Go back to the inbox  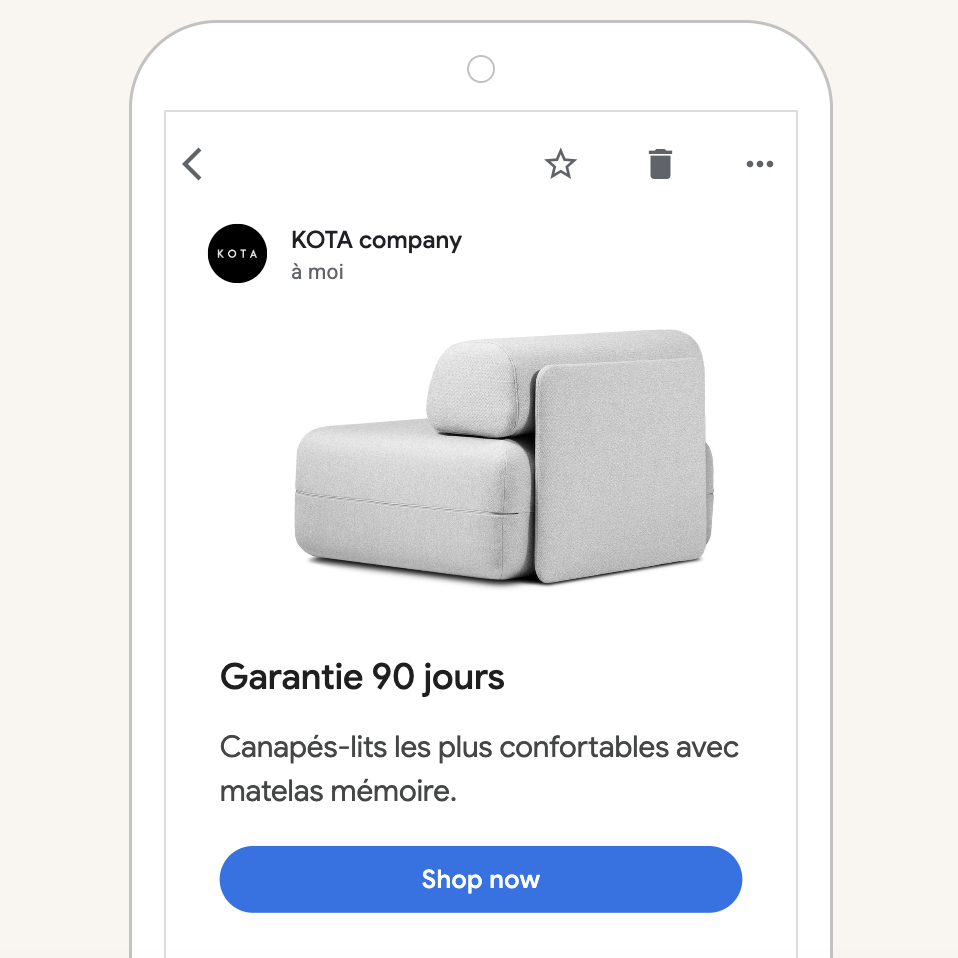point(193,164)
